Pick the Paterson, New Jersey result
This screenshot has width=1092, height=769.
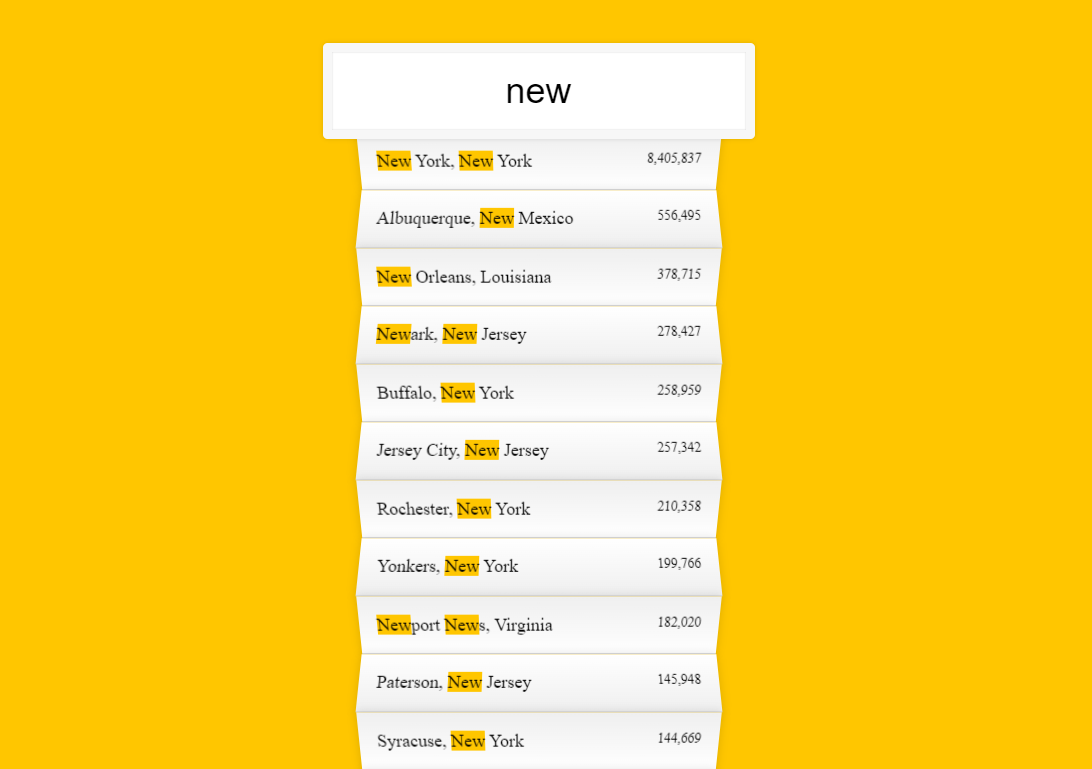538,682
